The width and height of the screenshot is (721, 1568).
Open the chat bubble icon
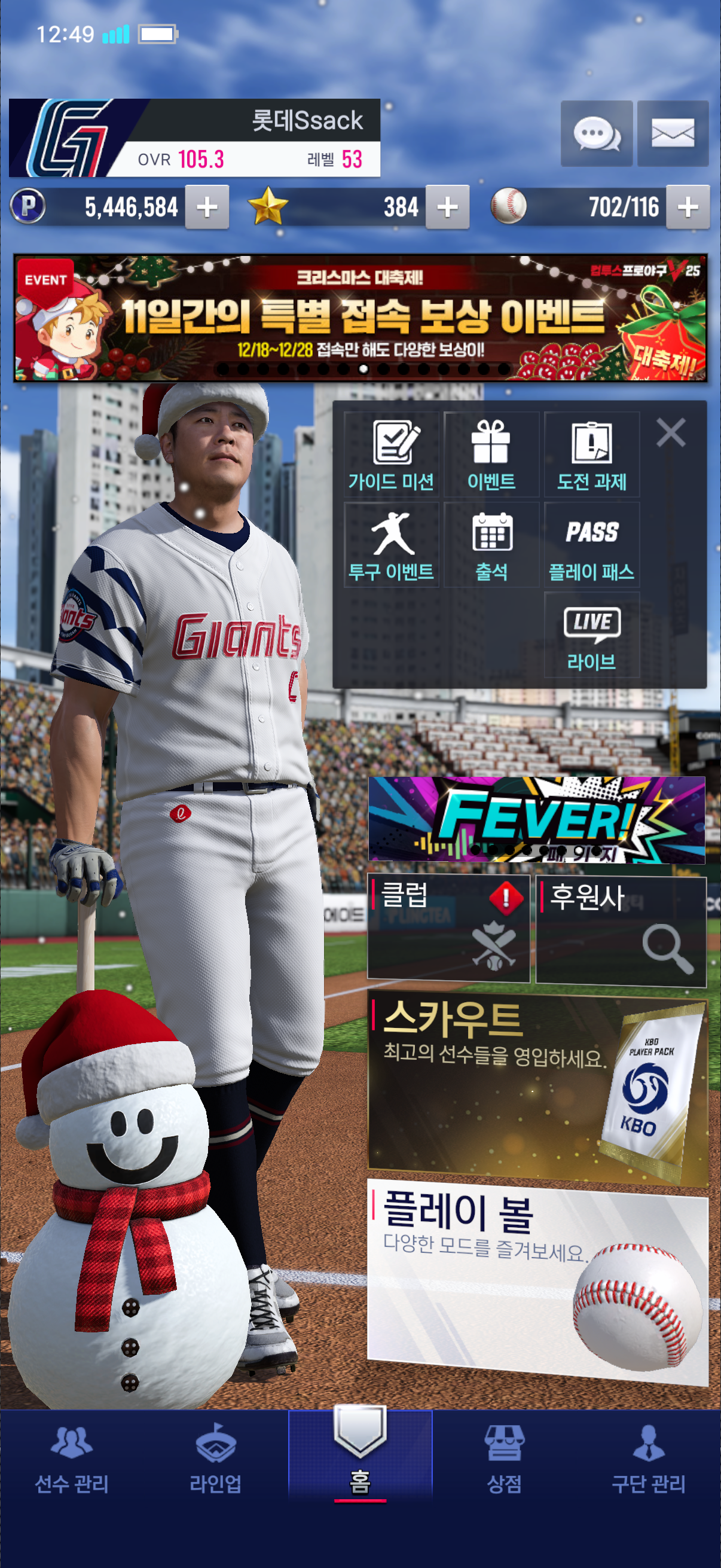point(596,133)
